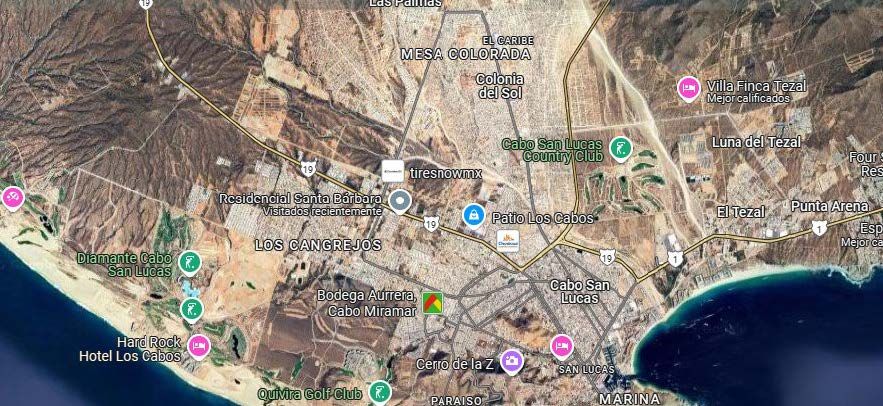
Task: Select the Patio Los Cabos shopping pin
Action: tap(473, 215)
